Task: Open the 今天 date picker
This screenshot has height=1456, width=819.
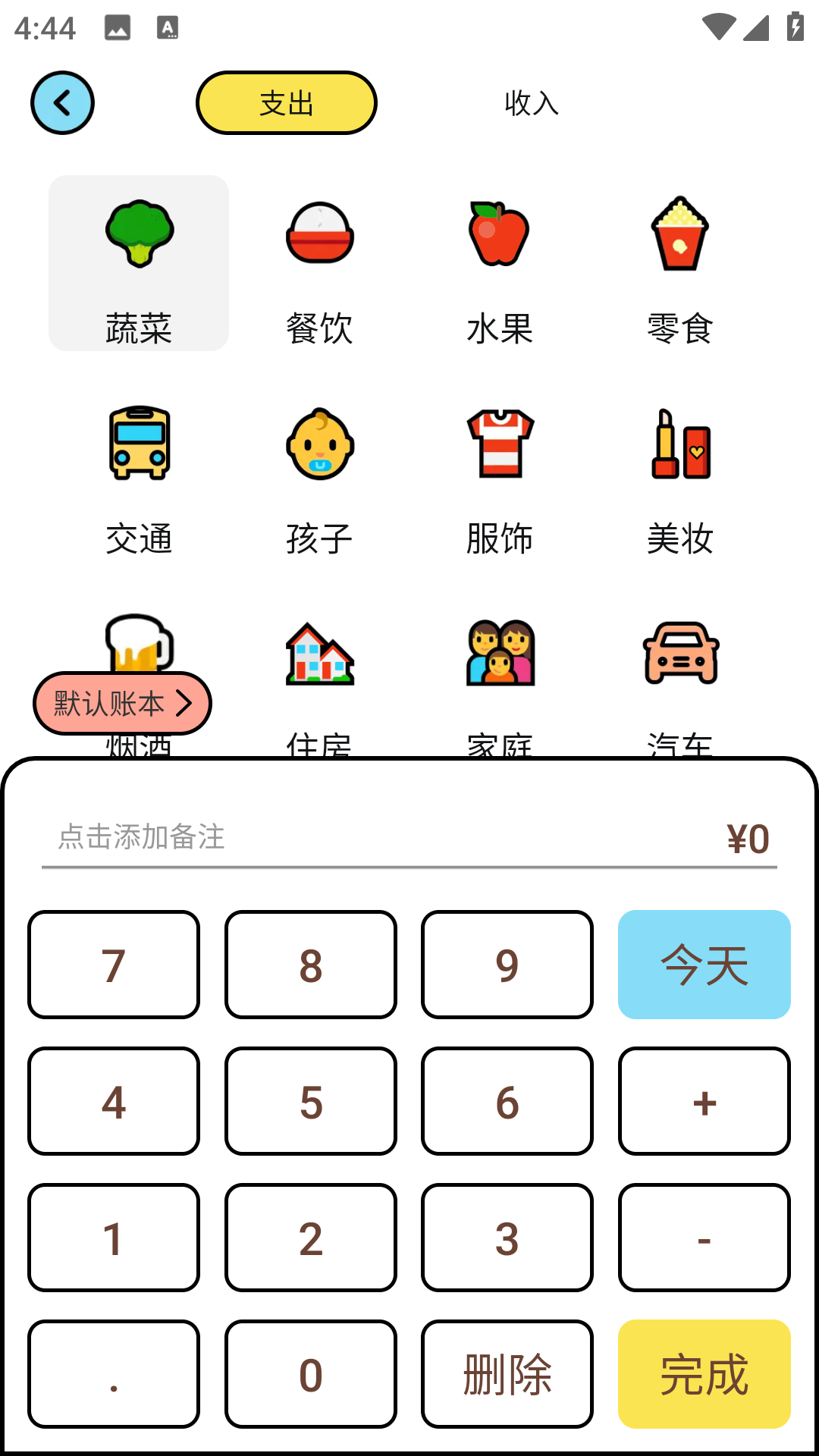Action: tap(704, 964)
